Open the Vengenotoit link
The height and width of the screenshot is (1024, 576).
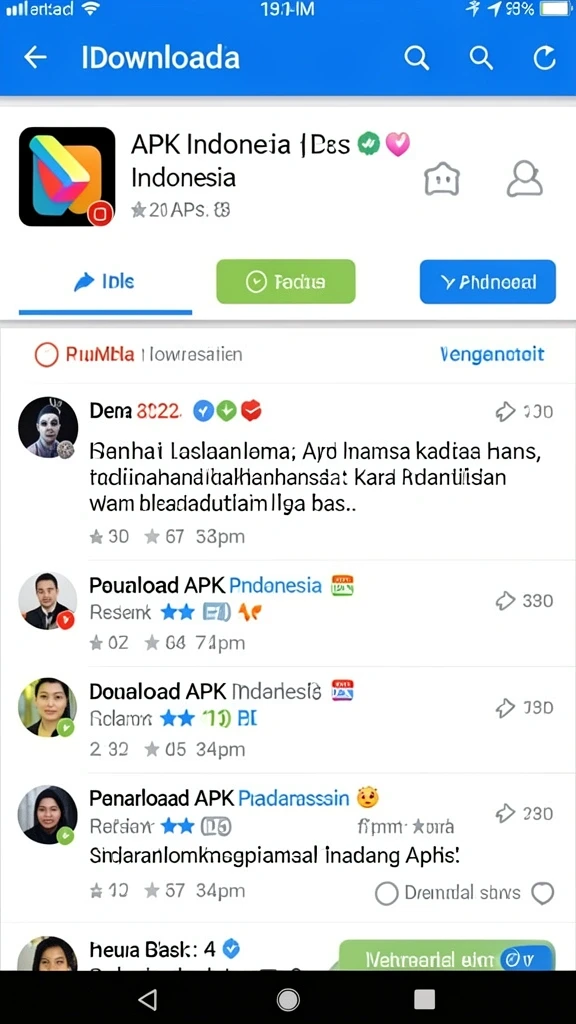(492, 354)
